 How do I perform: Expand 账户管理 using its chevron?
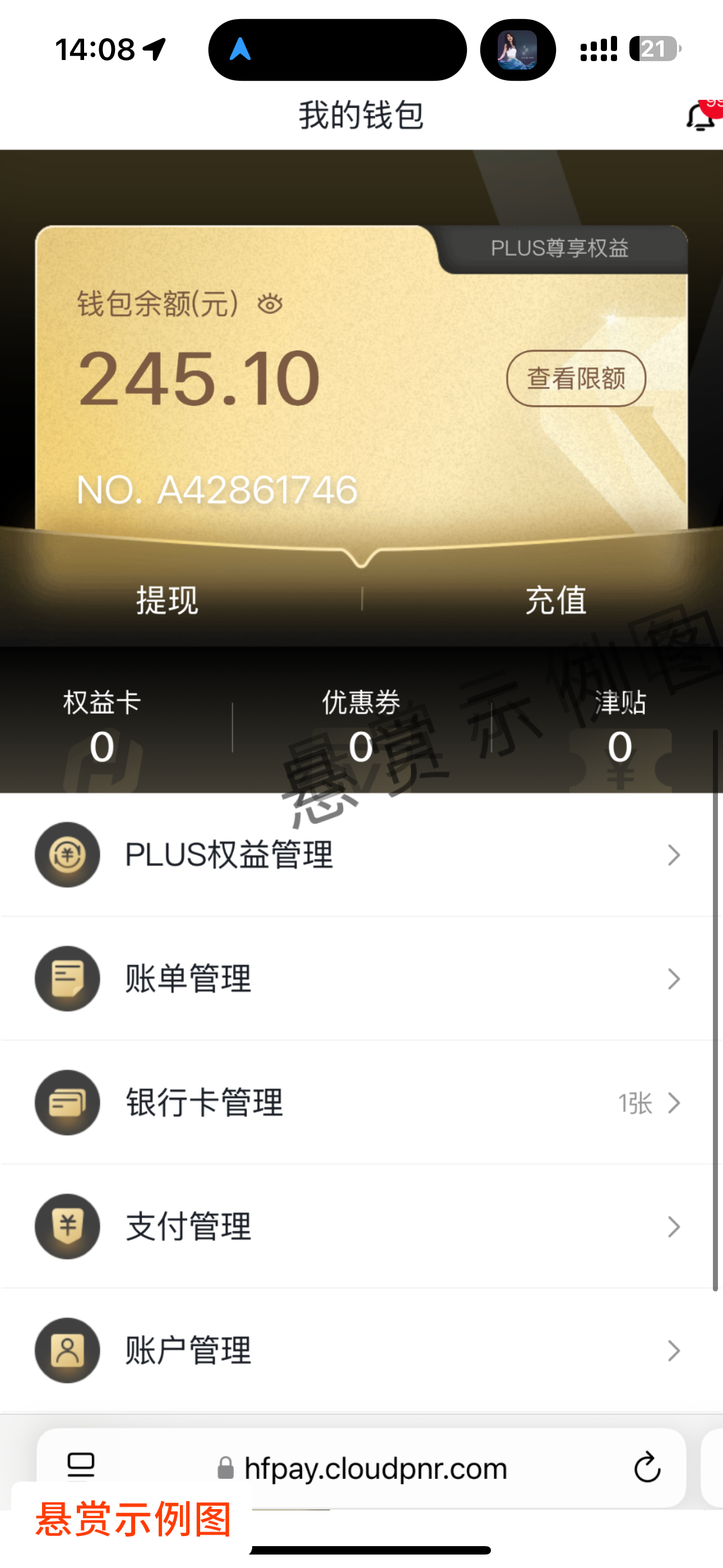click(x=673, y=1352)
